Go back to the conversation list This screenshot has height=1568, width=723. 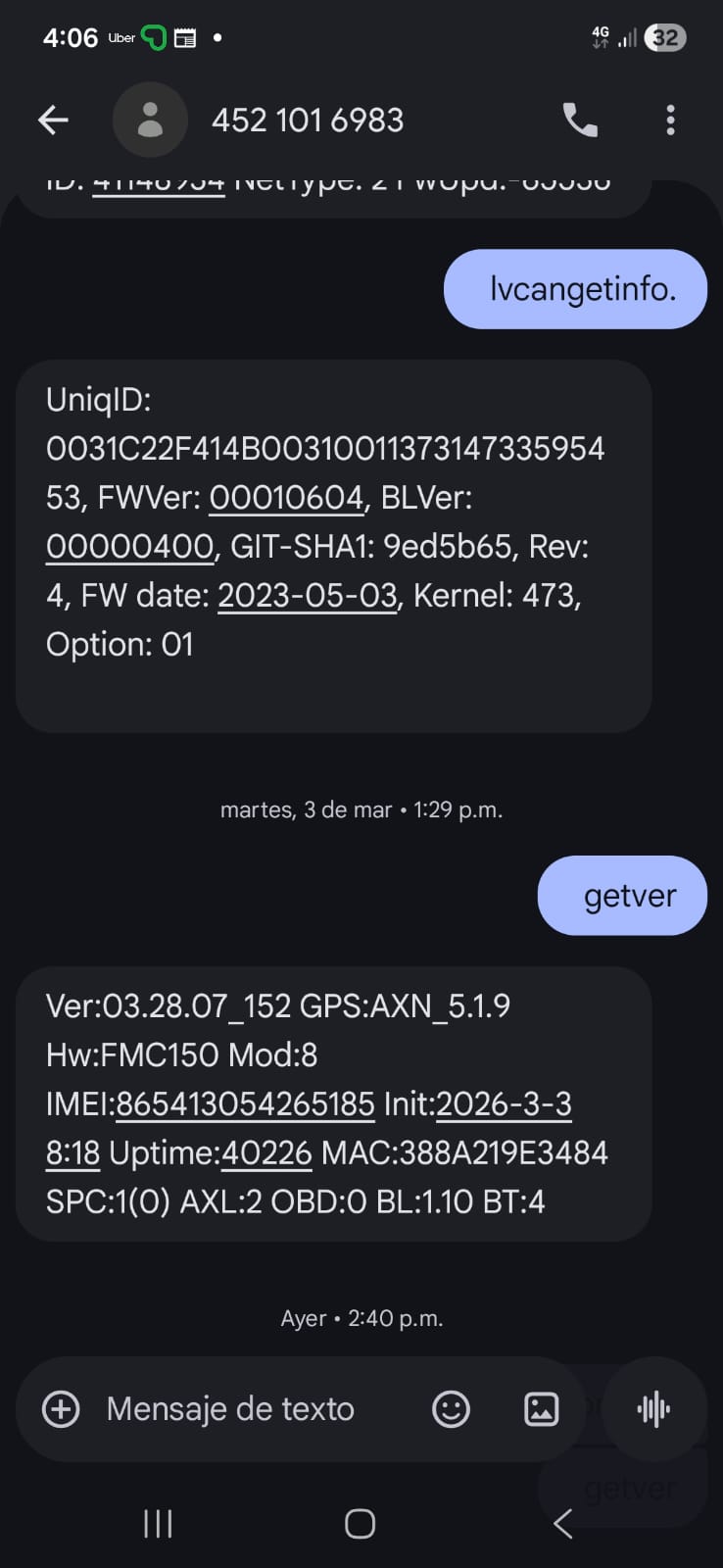coord(53,121)
